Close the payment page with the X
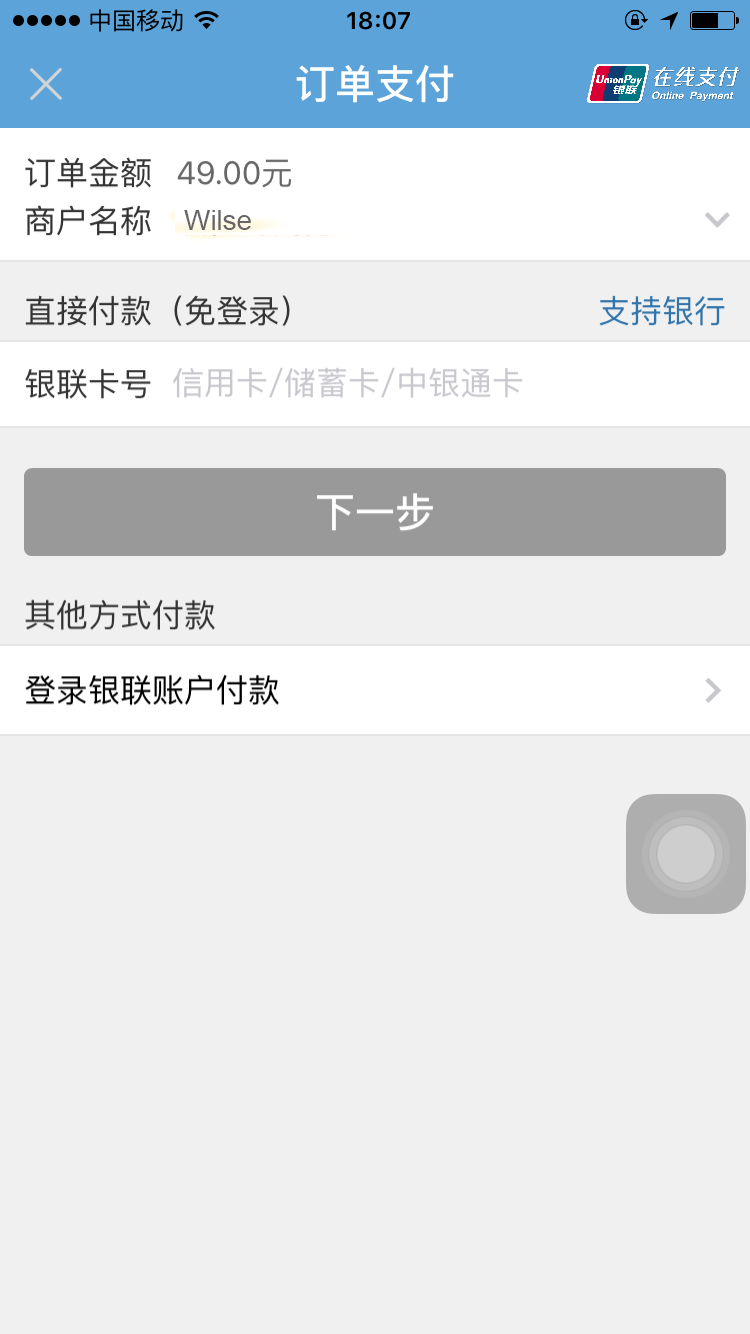The width and height of the screenshot is (750, 1334). pyautogui.click(x=45, y=84)
